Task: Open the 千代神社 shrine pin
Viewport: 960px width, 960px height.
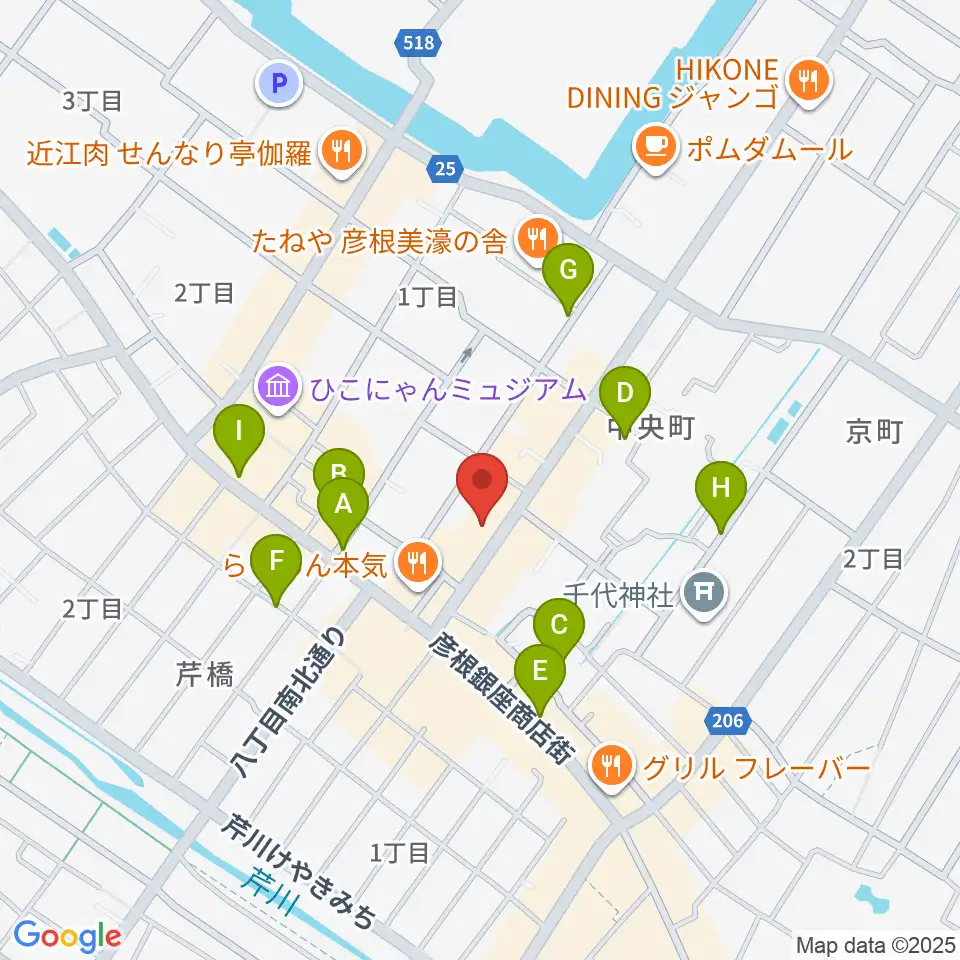Action: coord(704,595)
